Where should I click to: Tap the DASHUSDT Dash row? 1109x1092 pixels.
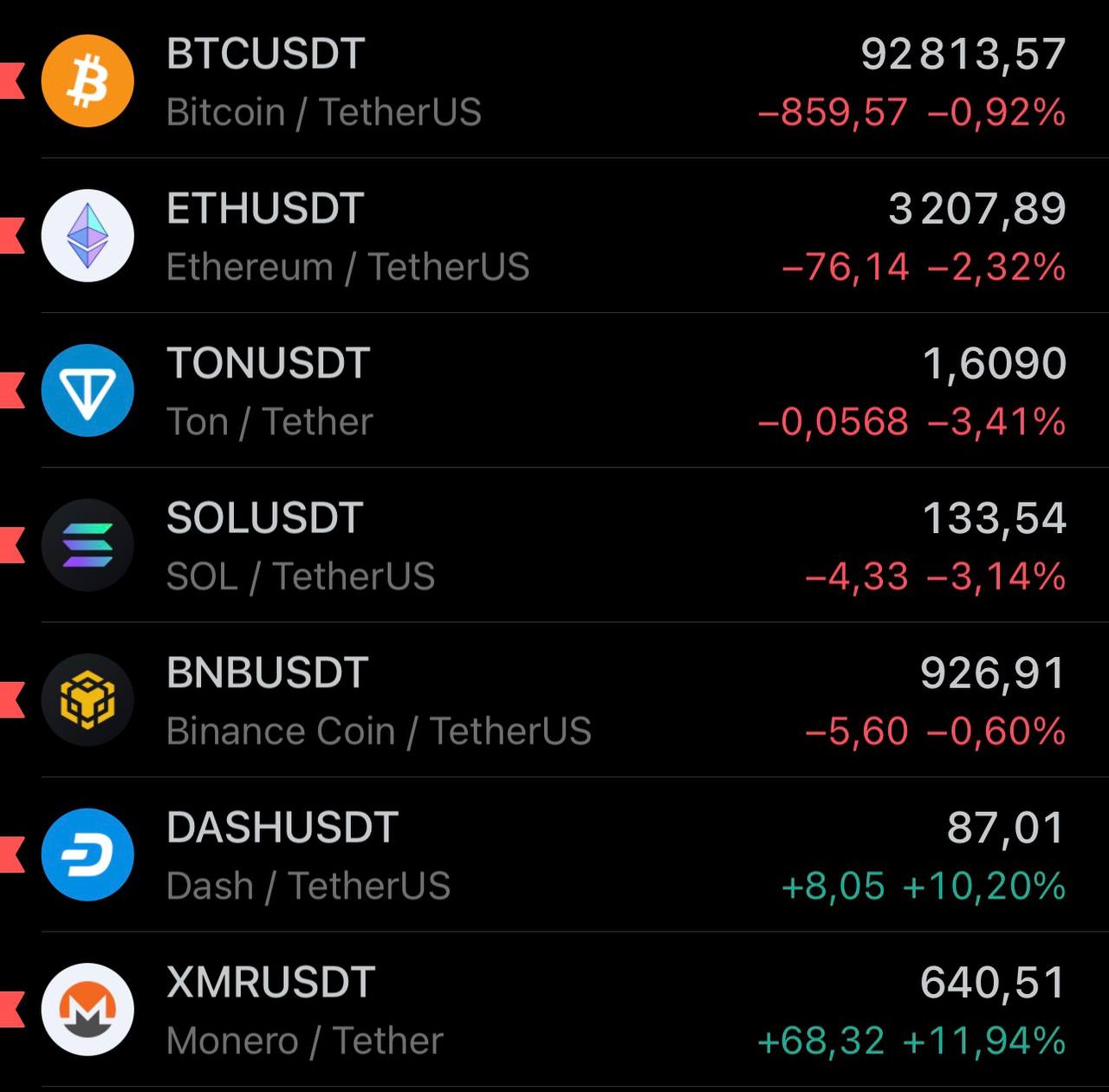pos(554,855)
